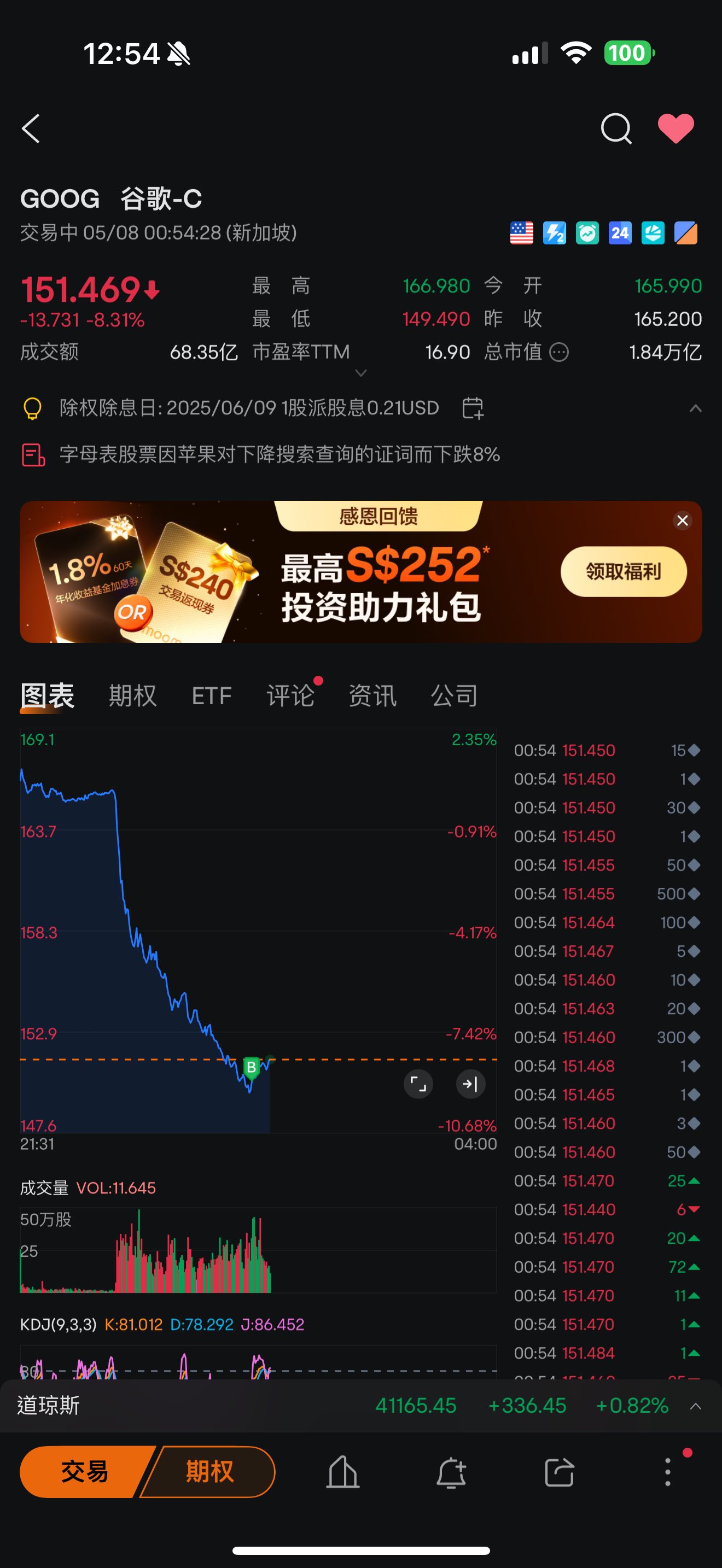Screen dimensions: 722x1568
Task: Claim benefits with 领取福利 button
Action: pos(623,571)
